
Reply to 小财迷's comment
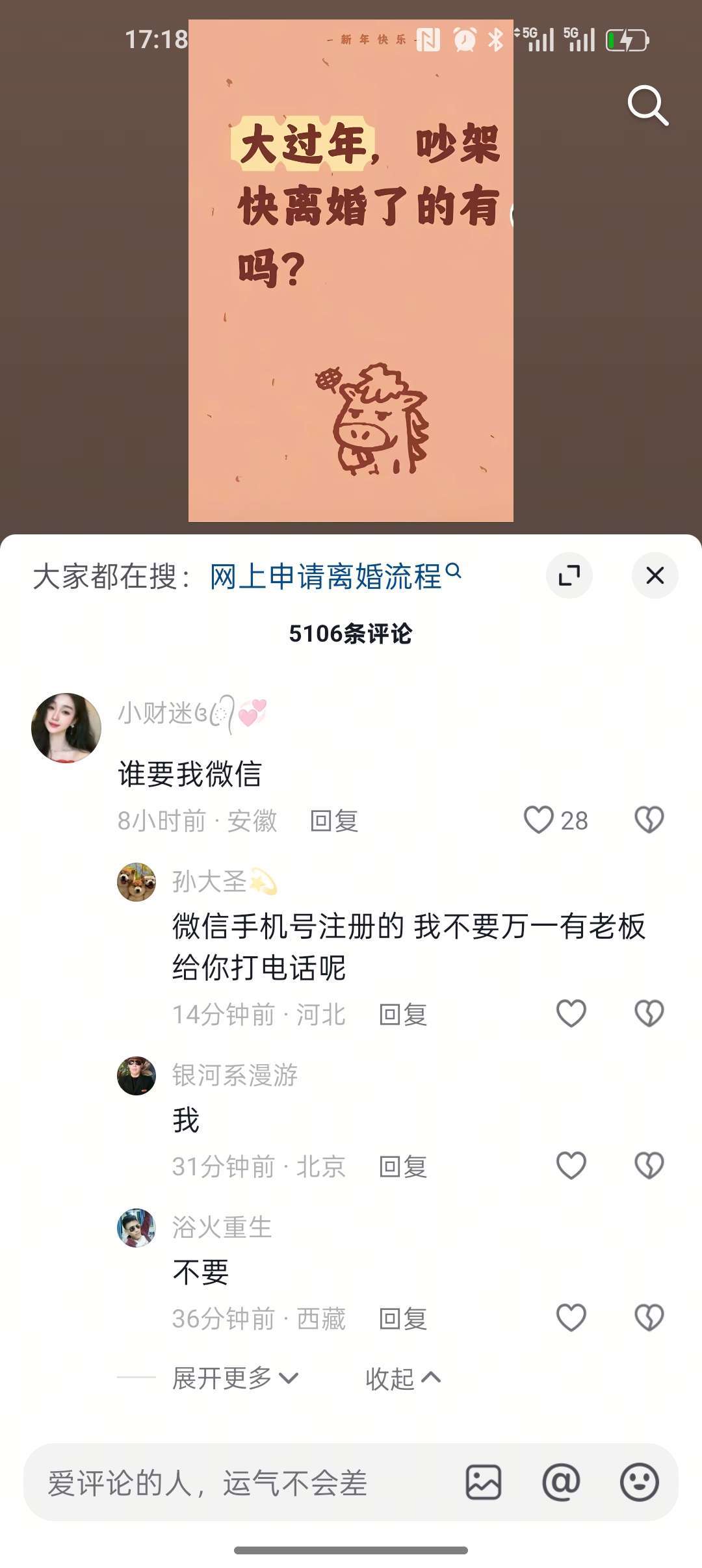coord(334,821)
